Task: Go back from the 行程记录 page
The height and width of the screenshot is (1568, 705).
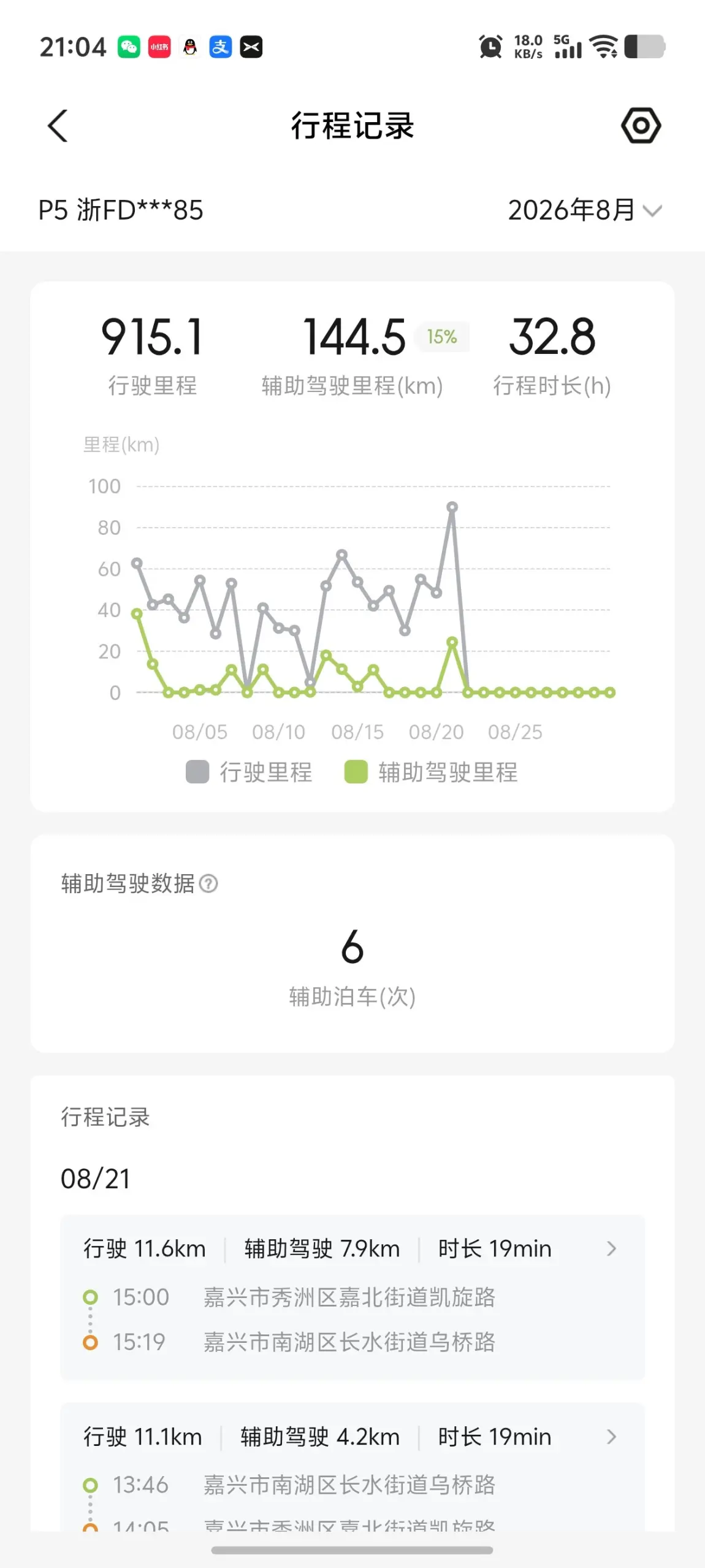Action: click(58, 126)
